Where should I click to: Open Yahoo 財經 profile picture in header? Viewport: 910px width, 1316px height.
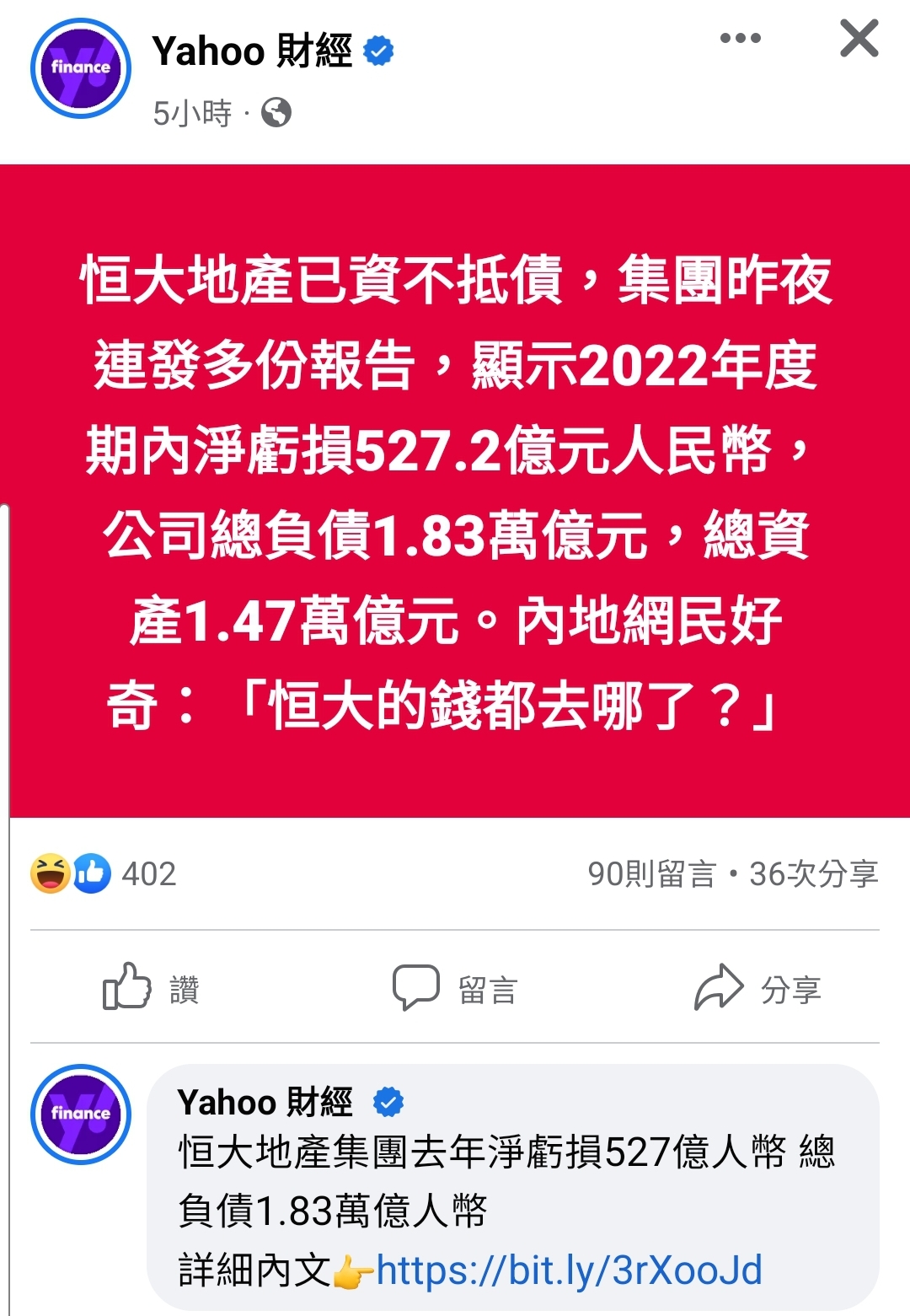pos(81,68)
